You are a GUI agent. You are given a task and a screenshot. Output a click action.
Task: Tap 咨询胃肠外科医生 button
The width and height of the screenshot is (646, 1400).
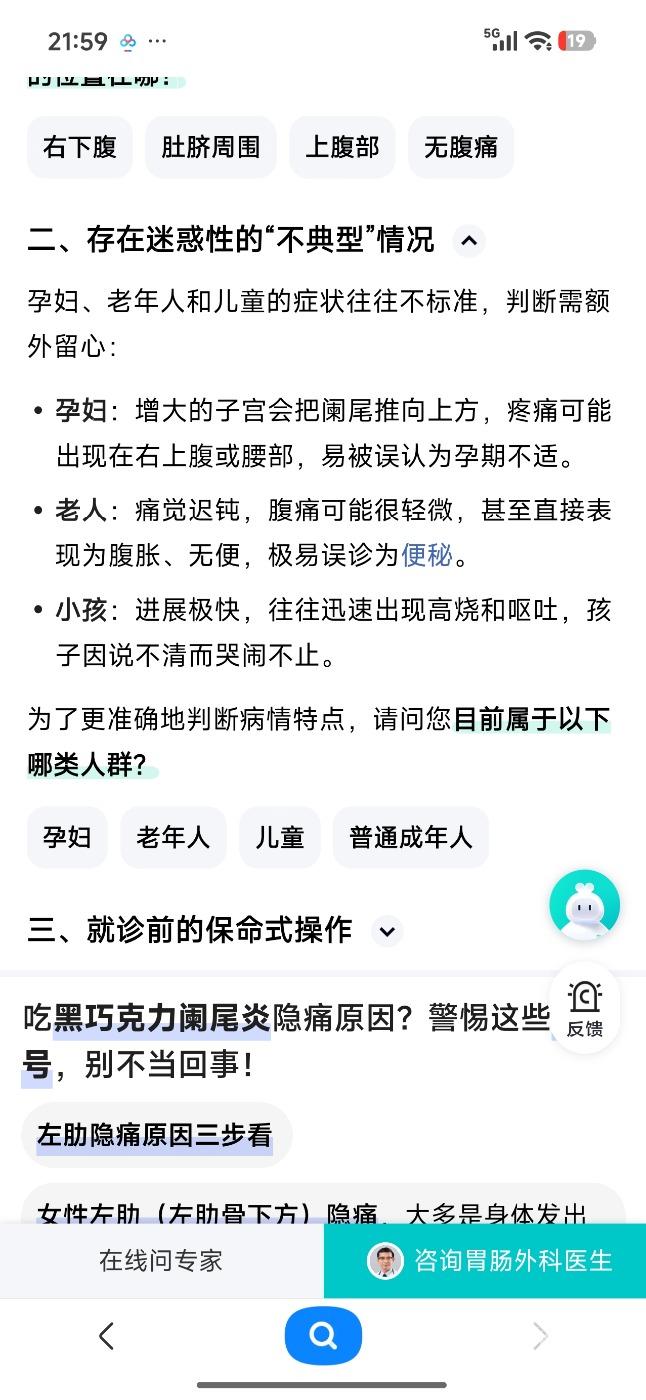click(x=485, y=1260)
